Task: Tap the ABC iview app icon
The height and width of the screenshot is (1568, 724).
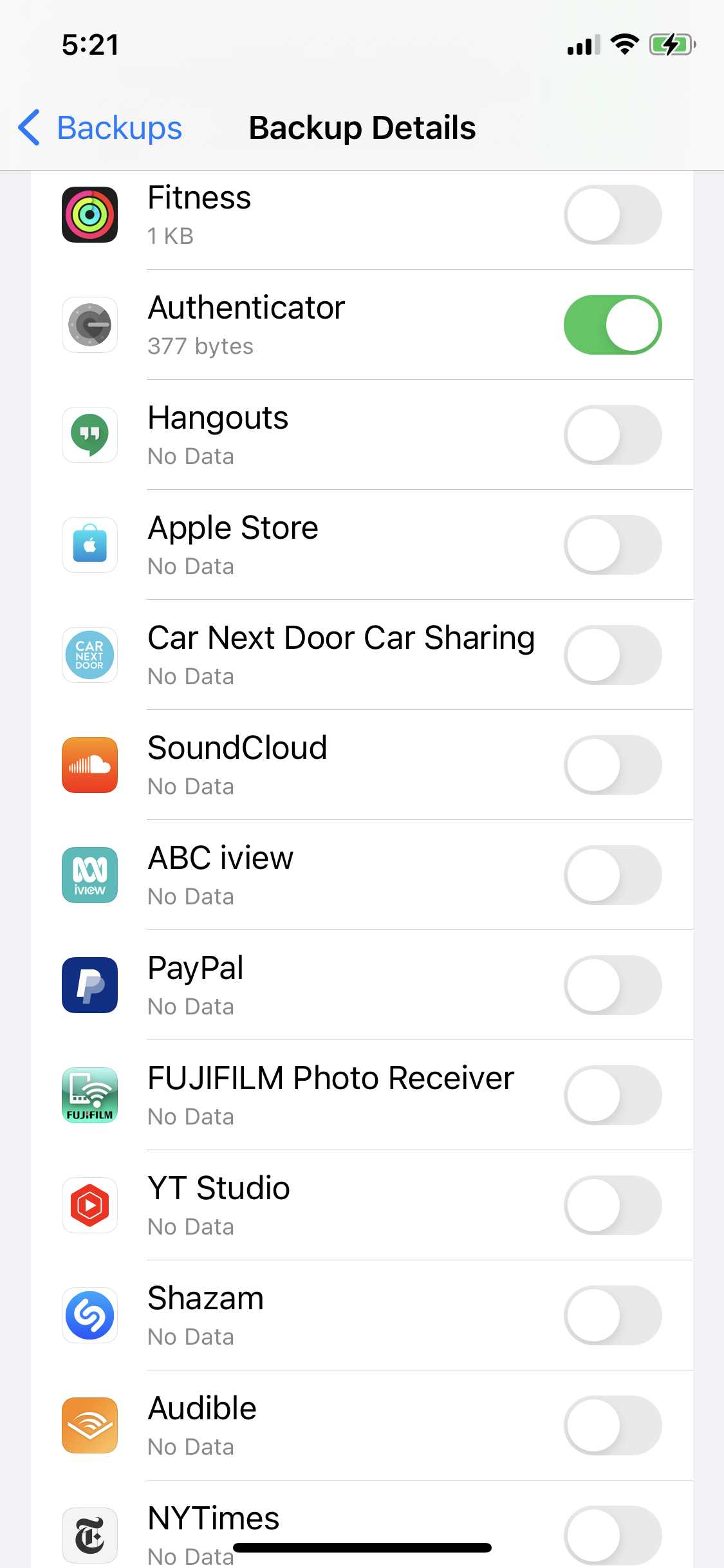Action: pyautogui.click(x=89, y=875)
